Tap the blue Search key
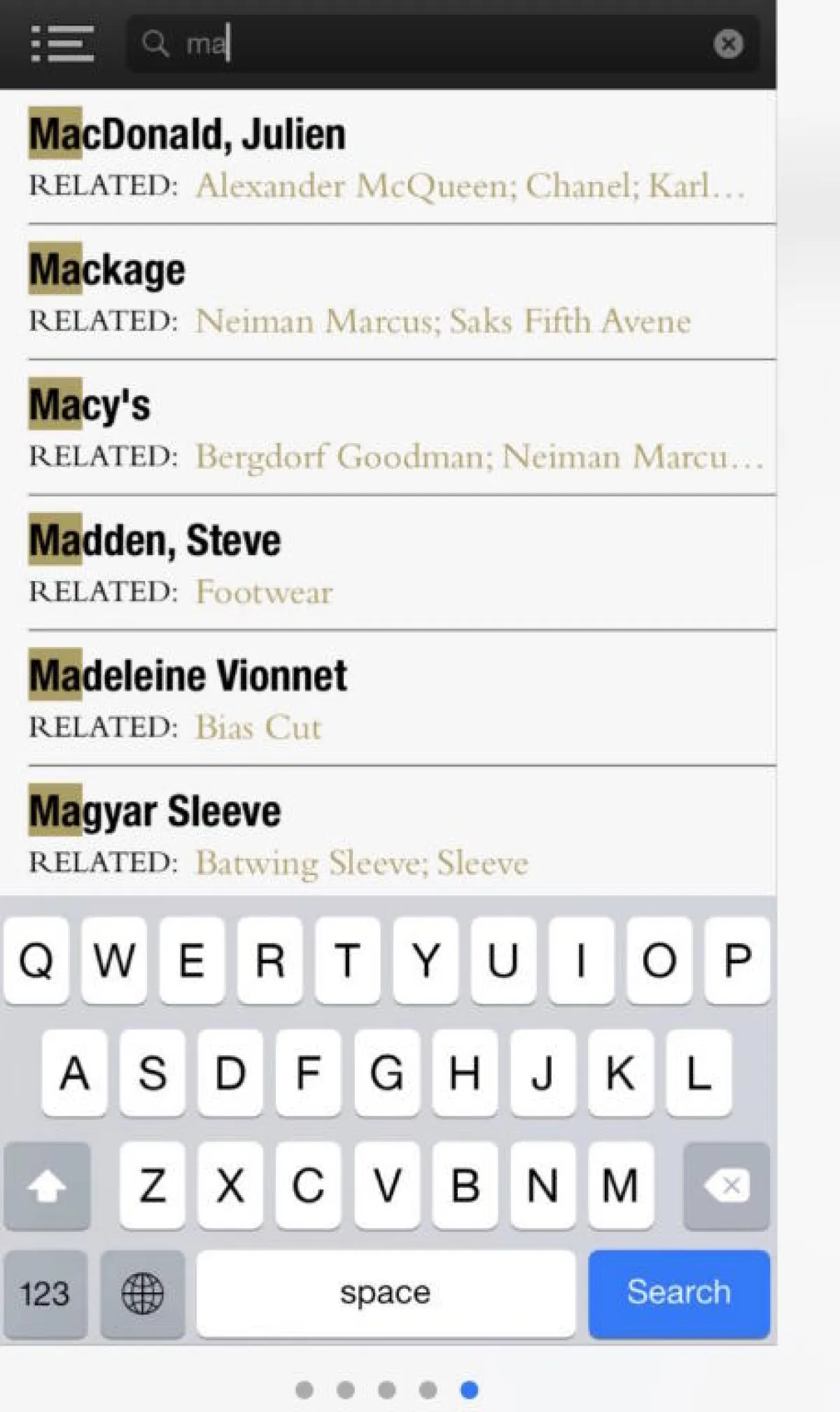The width and height of the screenshot is (840, 1412). click(x=678, y=1293)
